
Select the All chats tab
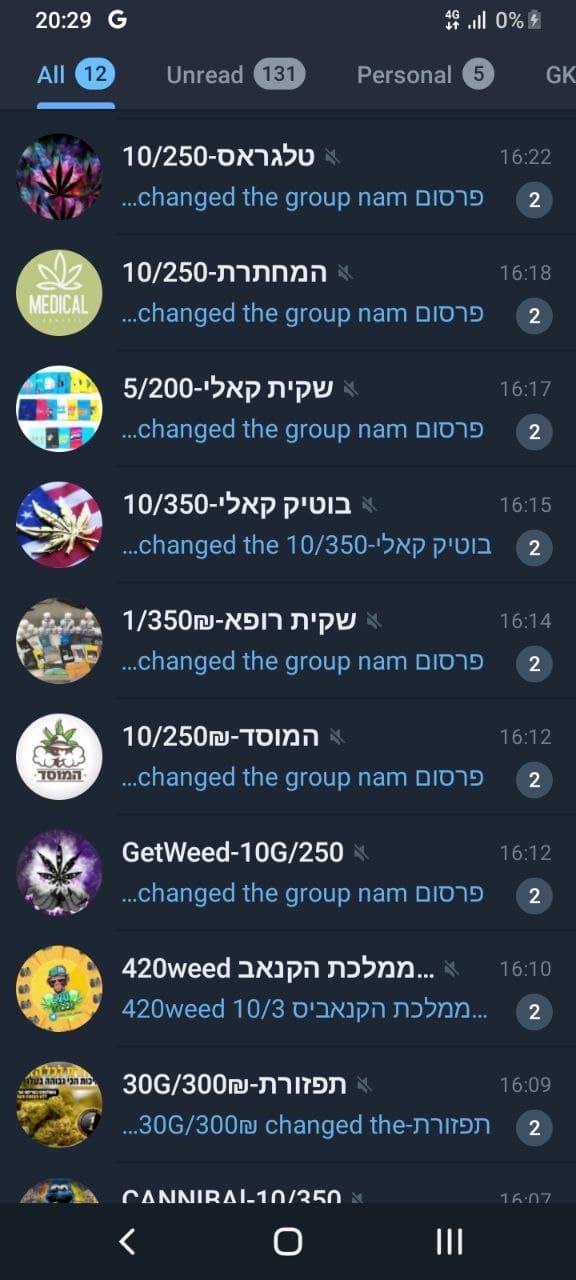click(76, 75)
